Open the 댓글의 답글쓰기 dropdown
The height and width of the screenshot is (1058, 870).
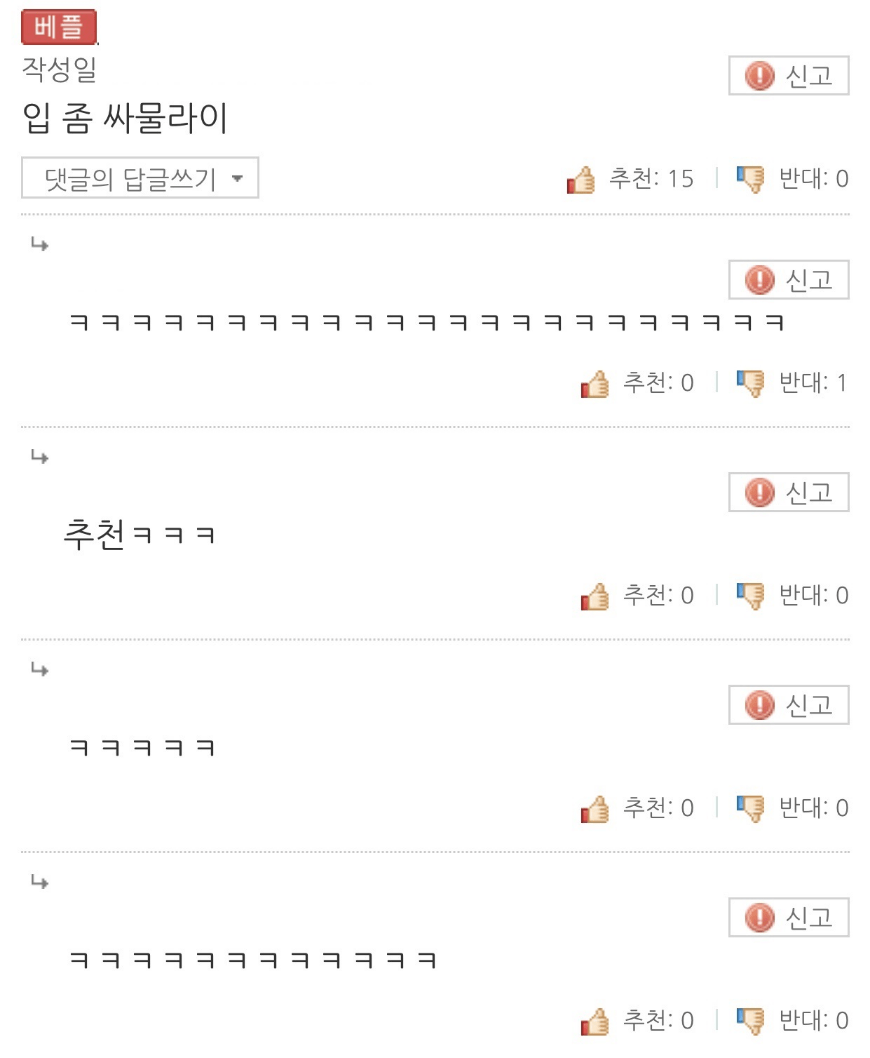(140, 180)
